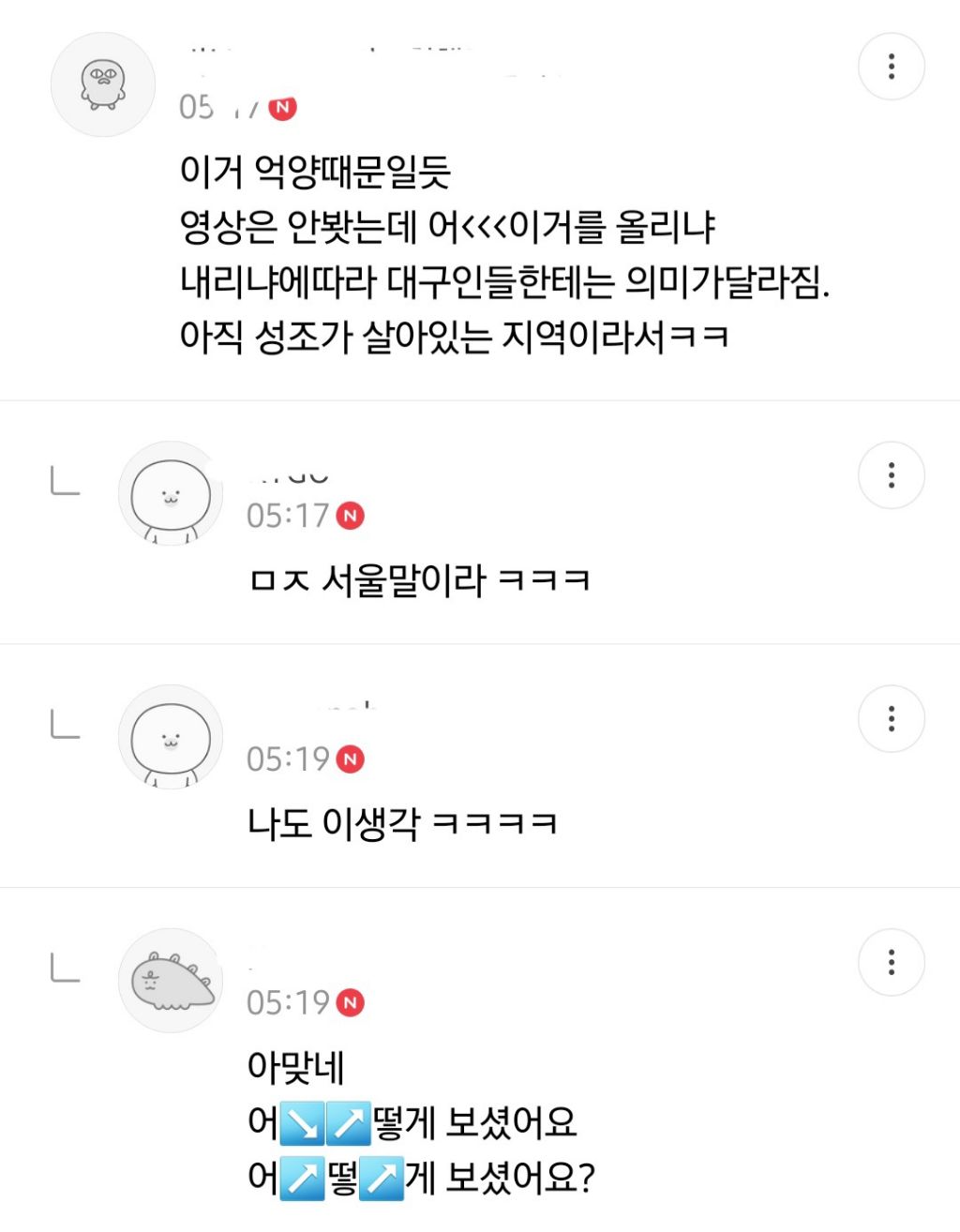Open more options on the '아맞네' reply
The height and width of the screenshot is (1232, 960).
click(x=891, y=962)
